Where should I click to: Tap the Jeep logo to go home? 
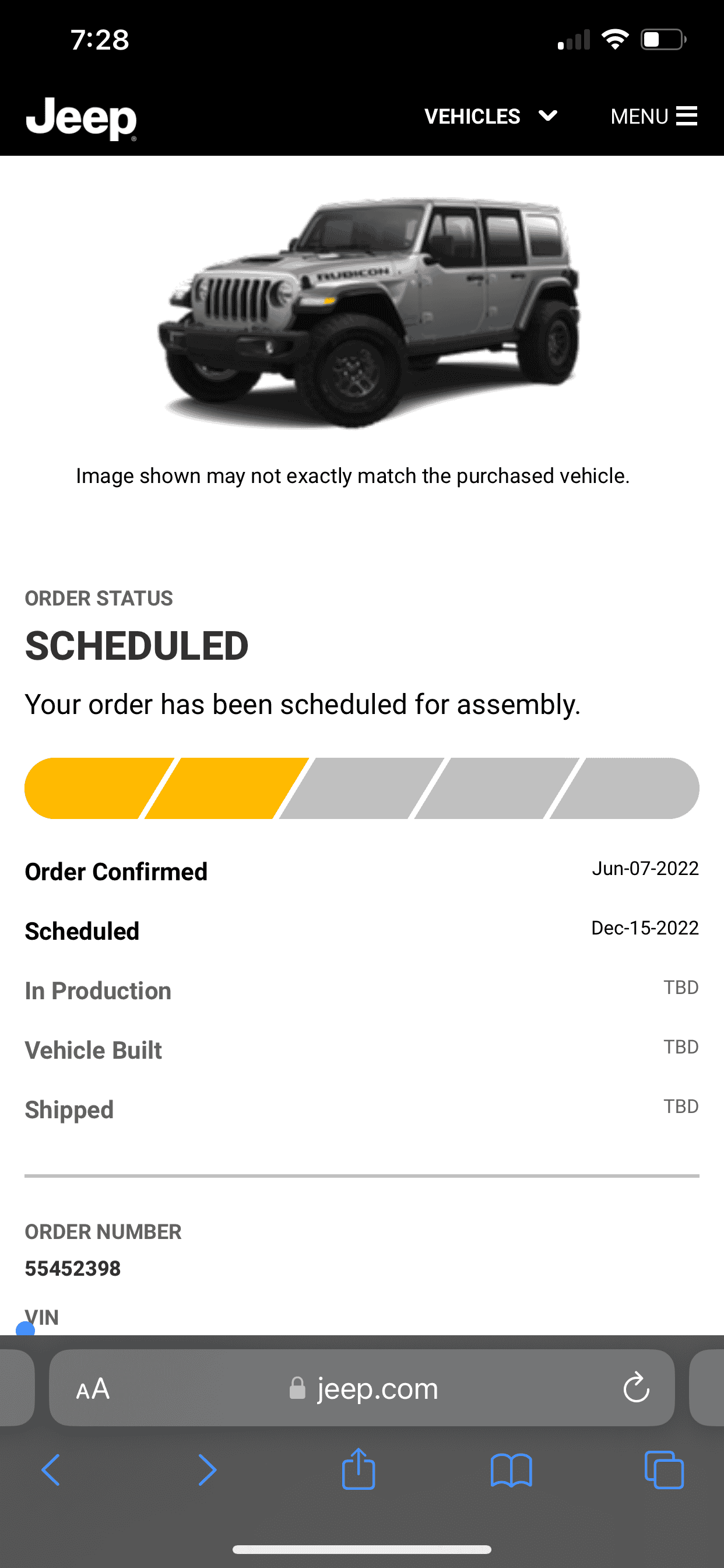pyautogui.click(x=81, y=118)
